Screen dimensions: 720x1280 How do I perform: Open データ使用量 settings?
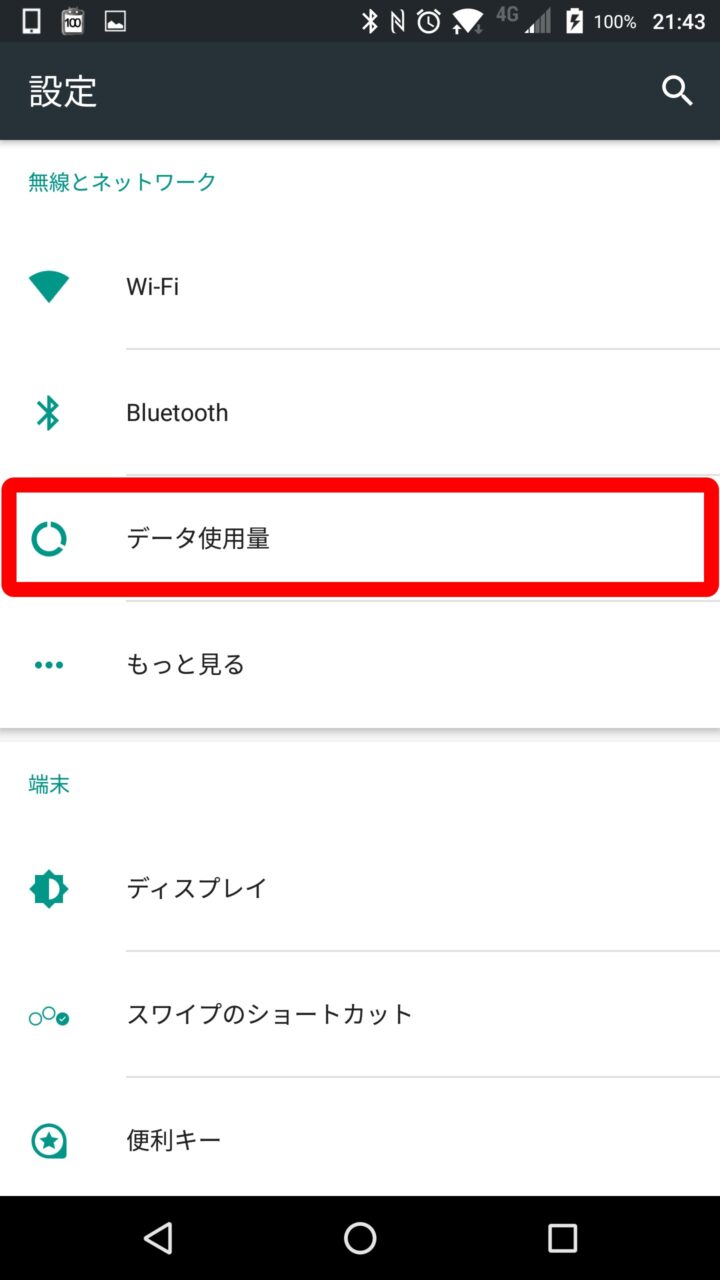360,539
